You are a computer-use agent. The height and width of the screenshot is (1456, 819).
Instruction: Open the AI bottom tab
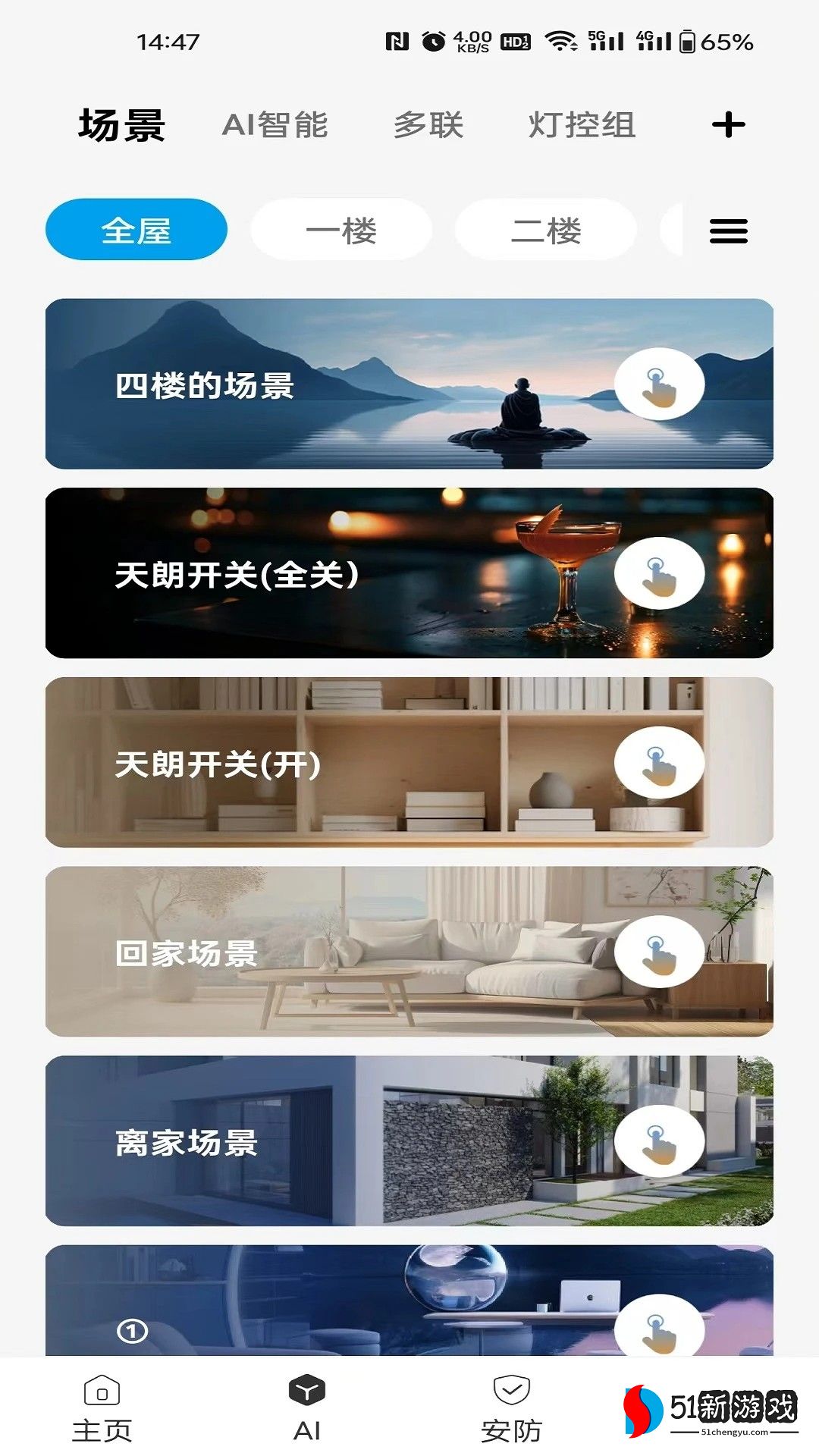click(x=307, y=1409)
